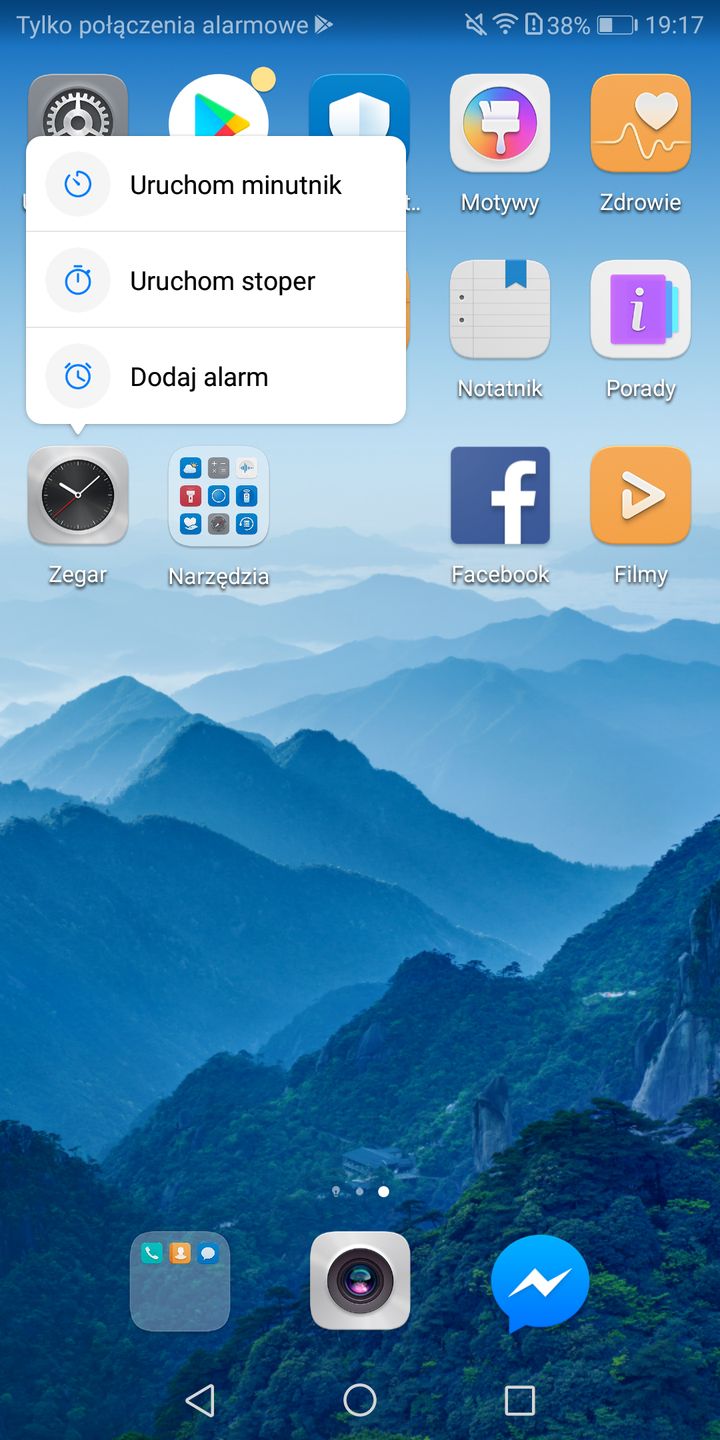Open Messenger from the dock
The image size is (720, 1440).
[540, 1281]
